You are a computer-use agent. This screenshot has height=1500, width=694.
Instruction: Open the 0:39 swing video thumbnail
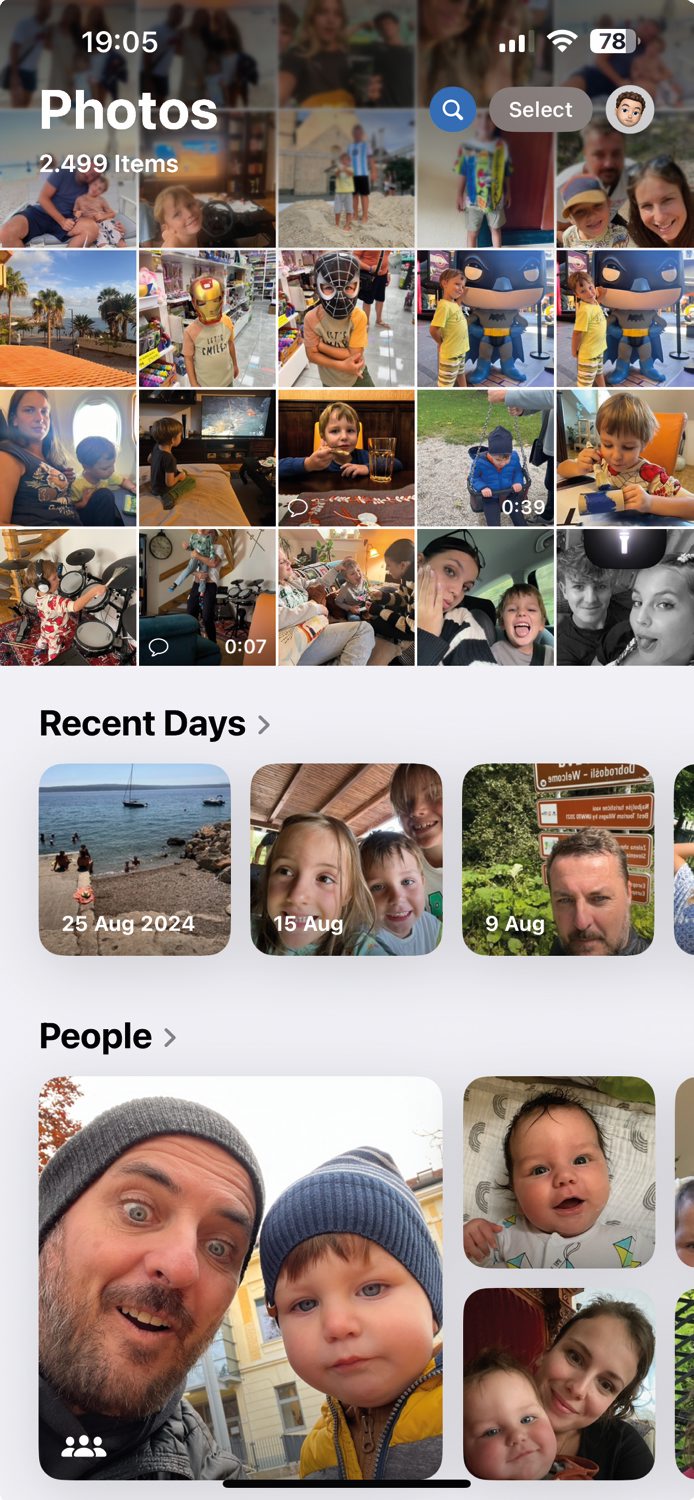tap(485, 457)
